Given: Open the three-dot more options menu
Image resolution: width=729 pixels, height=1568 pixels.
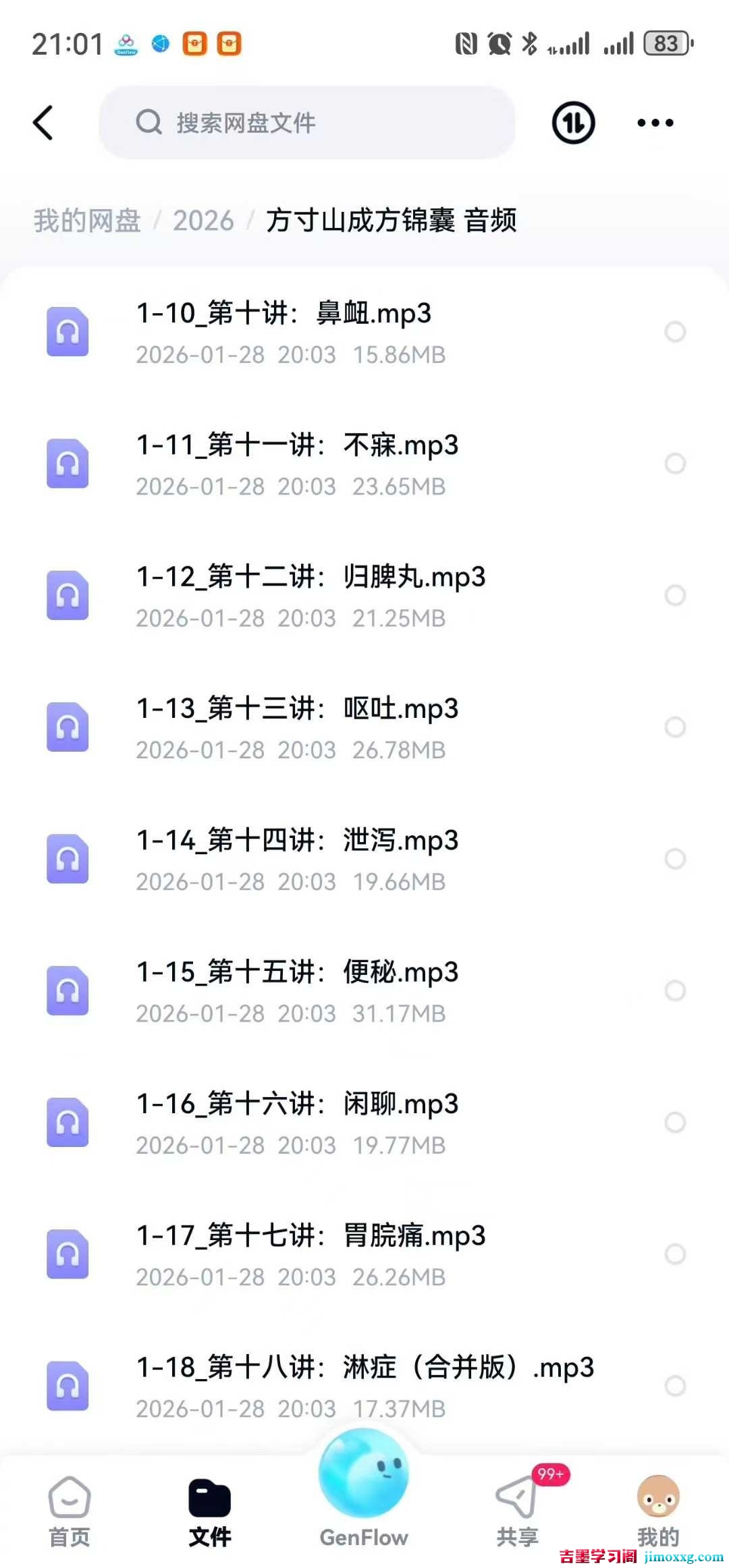Looking at the screenshot, I should coord(653,123).
